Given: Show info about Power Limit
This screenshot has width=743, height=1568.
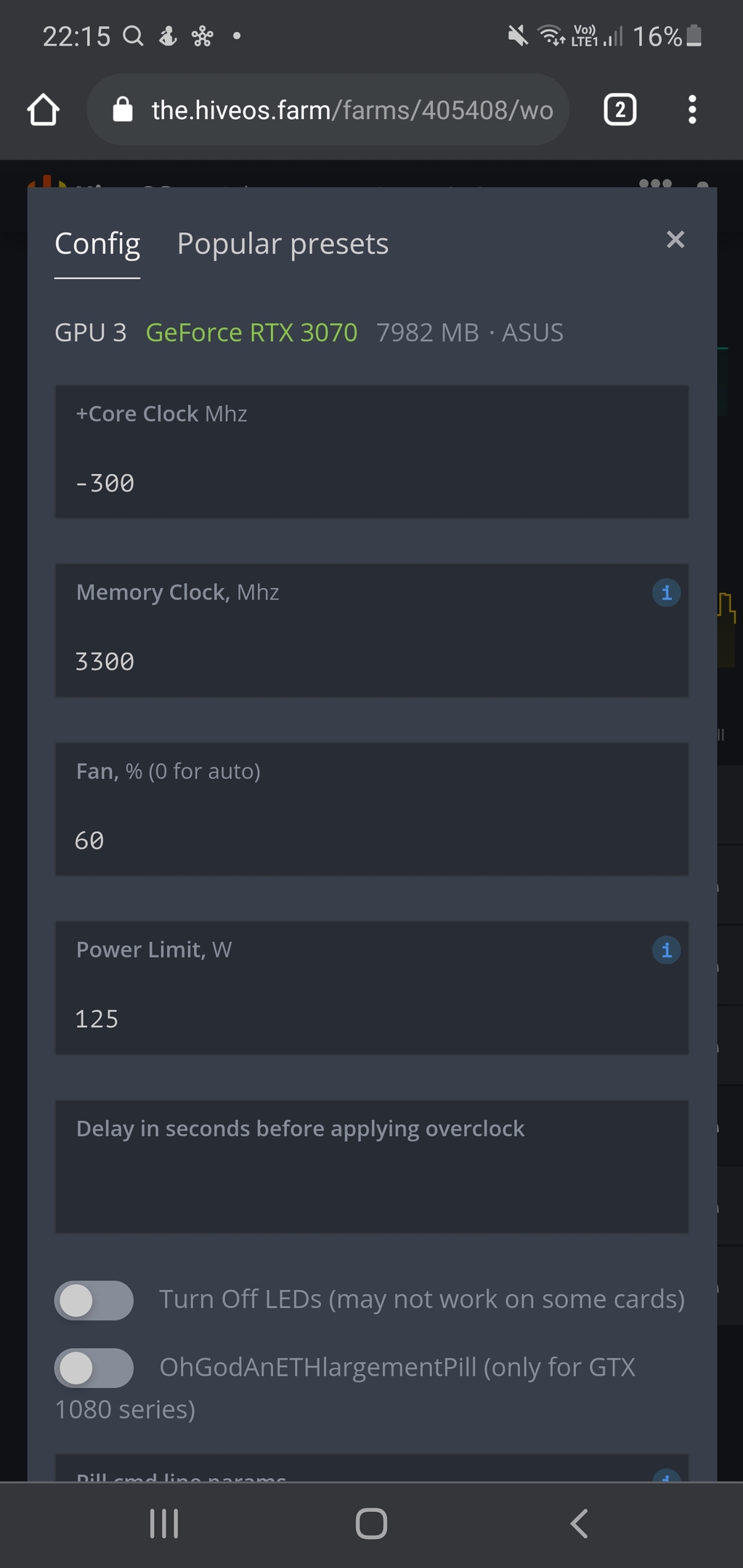Looking at the screenshot, I should pyautogui.click(x=666, y=950).
